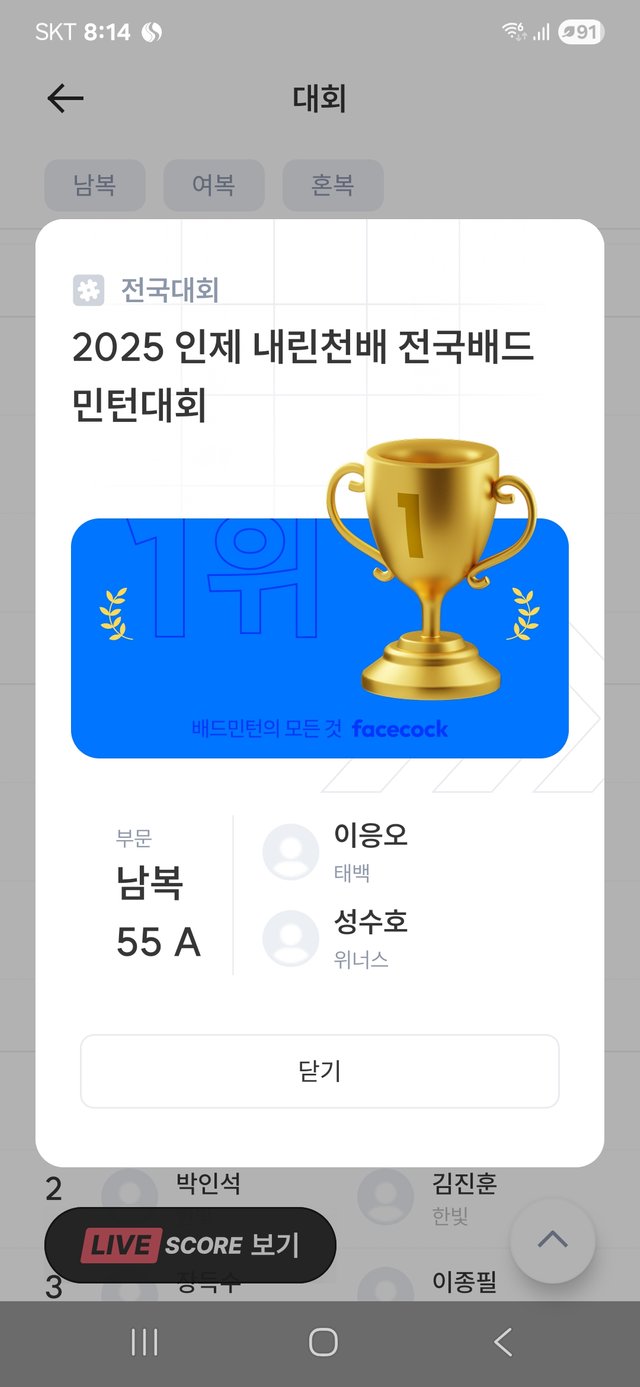Screen dimensions: 640x1387
Task: Switch to the 남복 tab
Action: (95, 185)
